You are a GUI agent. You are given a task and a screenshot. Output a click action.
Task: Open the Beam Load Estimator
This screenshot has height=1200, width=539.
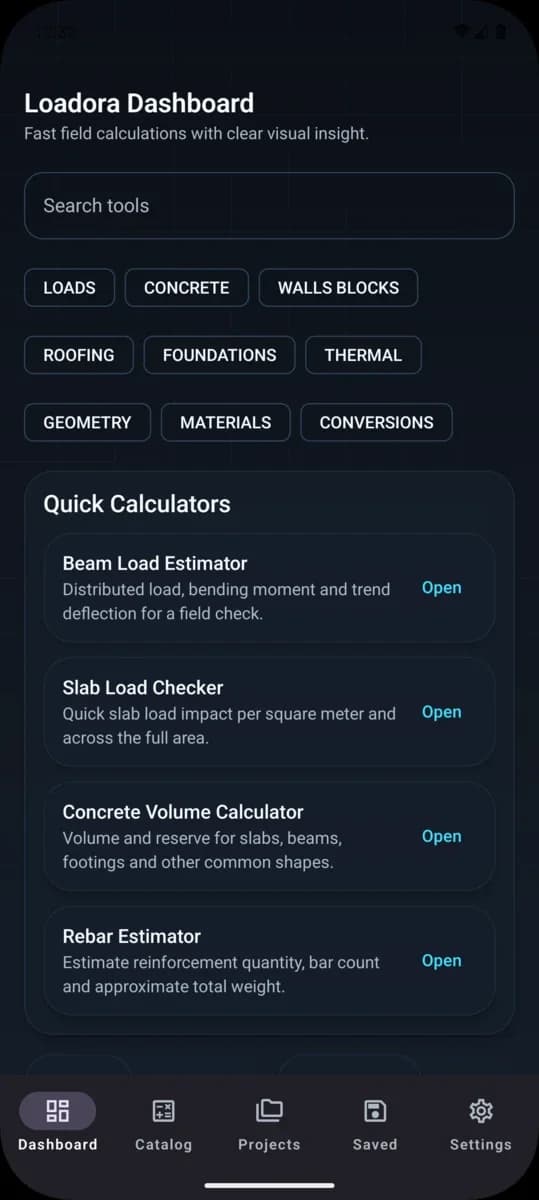[441, 588]
